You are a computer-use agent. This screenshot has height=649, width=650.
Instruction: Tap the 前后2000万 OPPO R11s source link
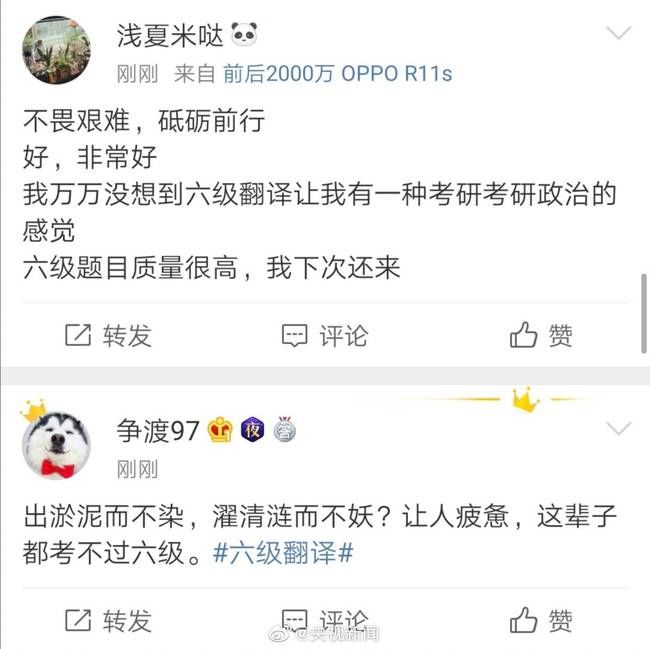pos(337,73)
